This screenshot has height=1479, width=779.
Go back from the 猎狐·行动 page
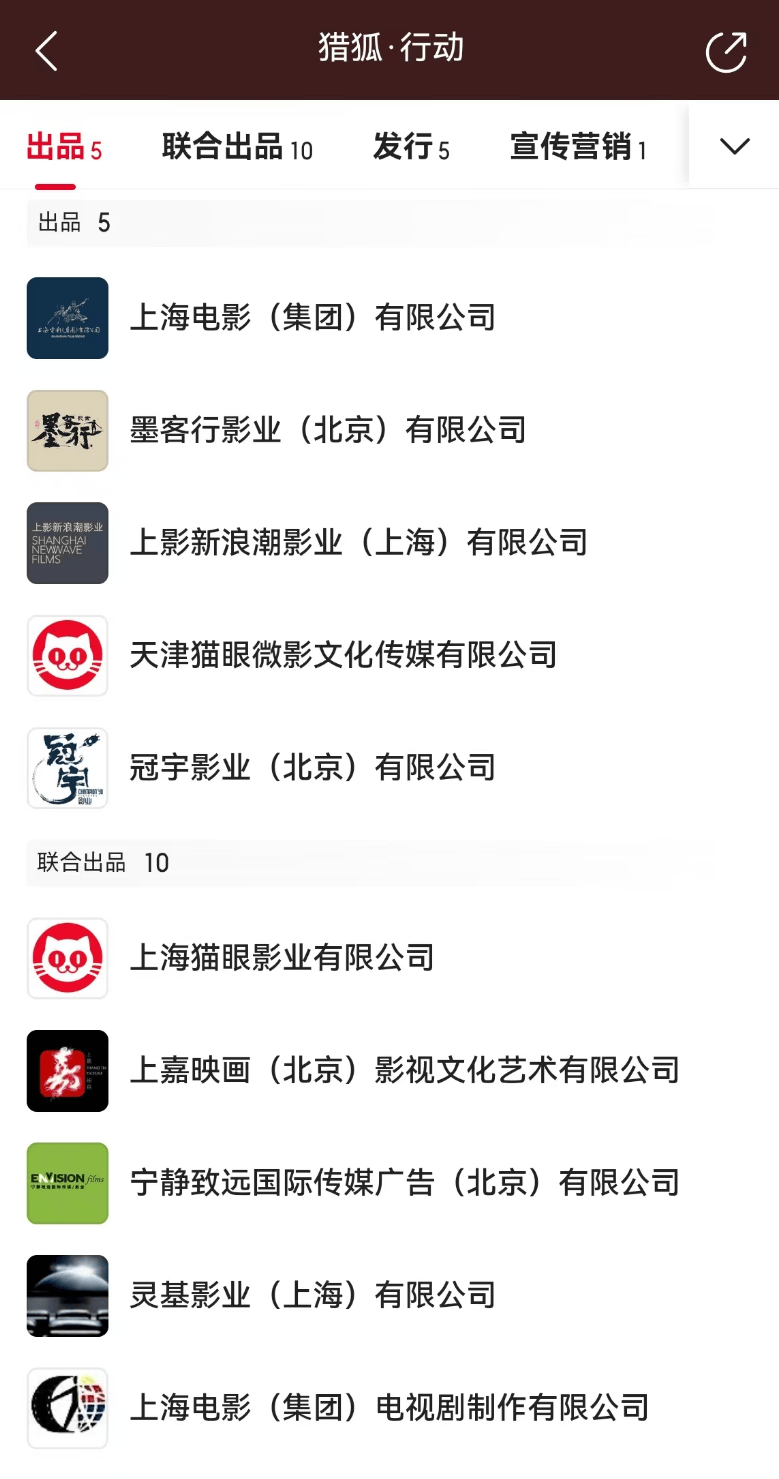pos(46,50)
